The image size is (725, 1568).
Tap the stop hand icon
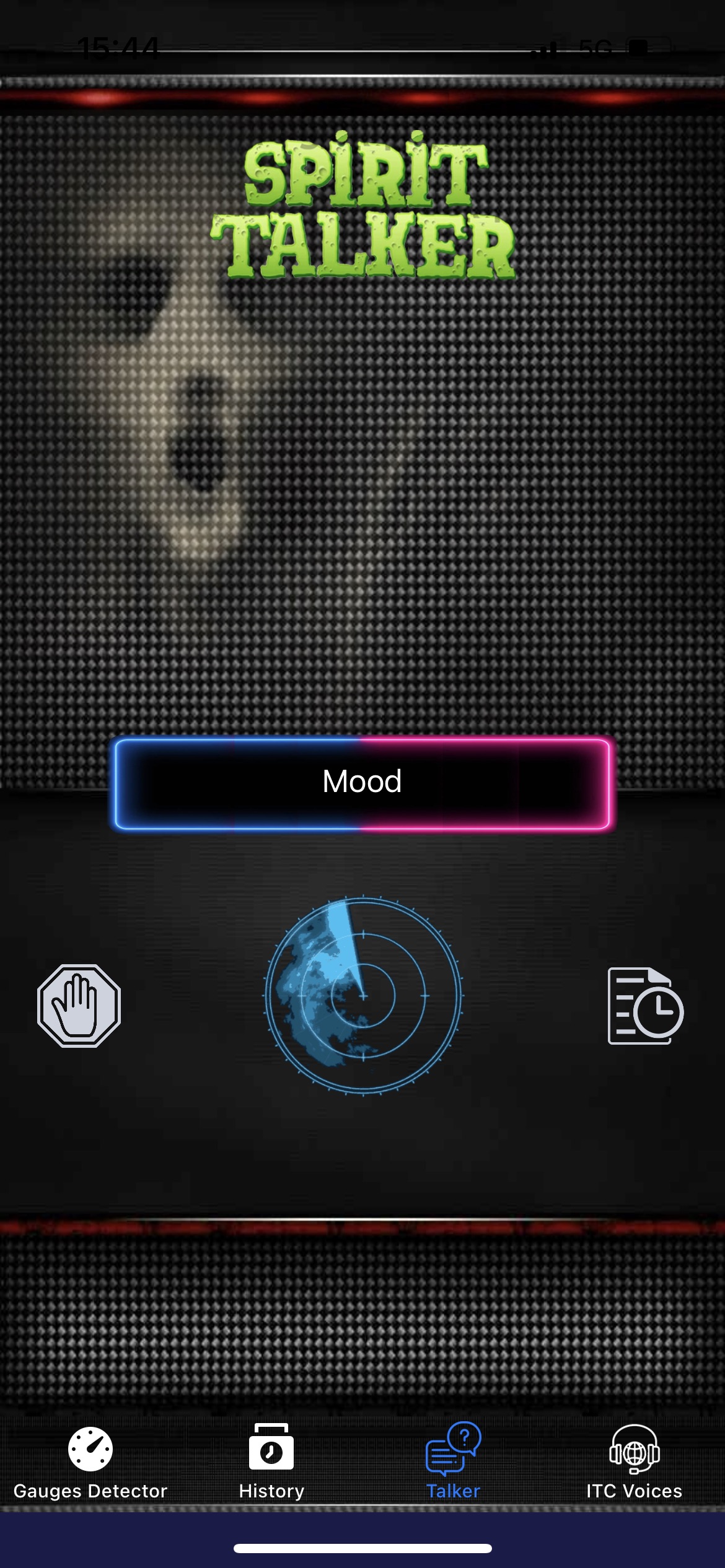(x=79, y=1006)
